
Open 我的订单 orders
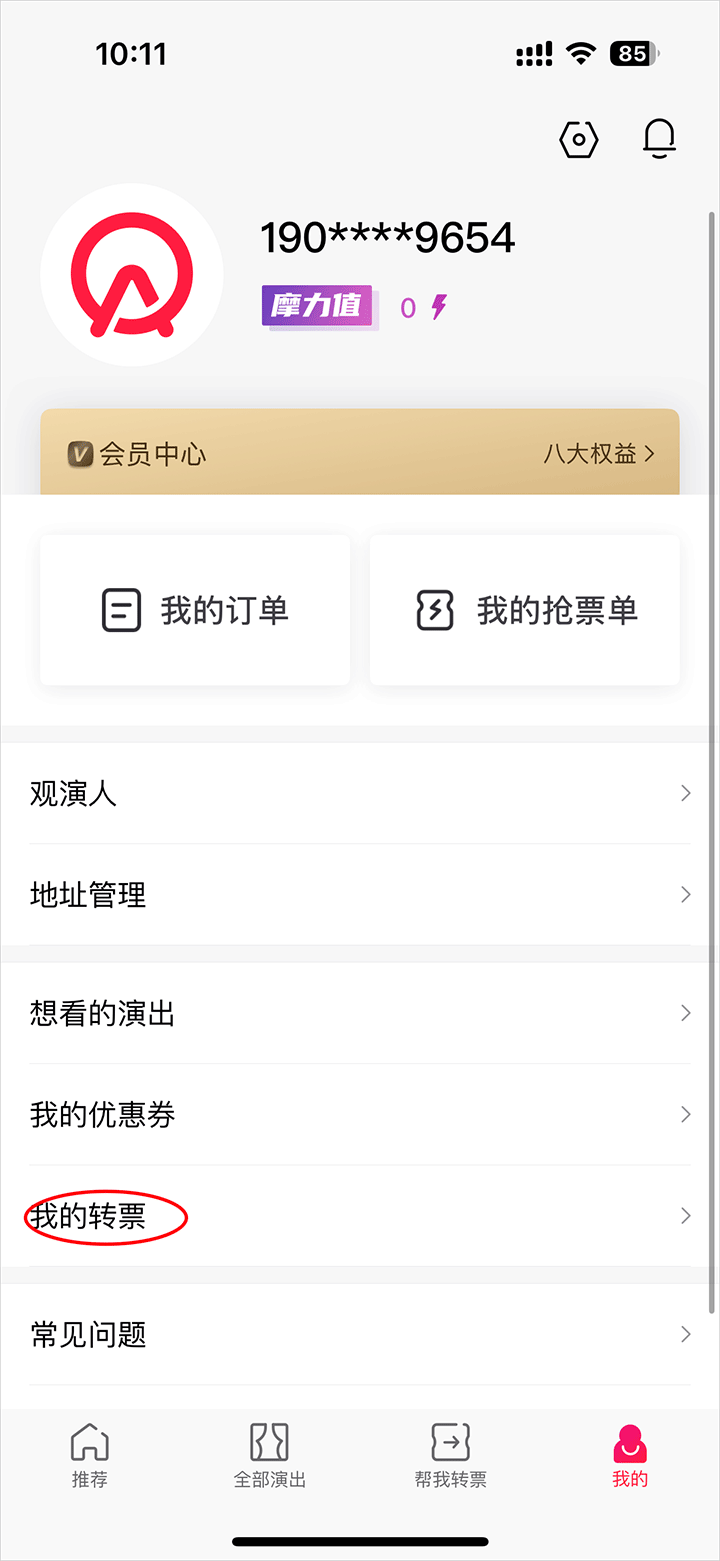point(195,610)
